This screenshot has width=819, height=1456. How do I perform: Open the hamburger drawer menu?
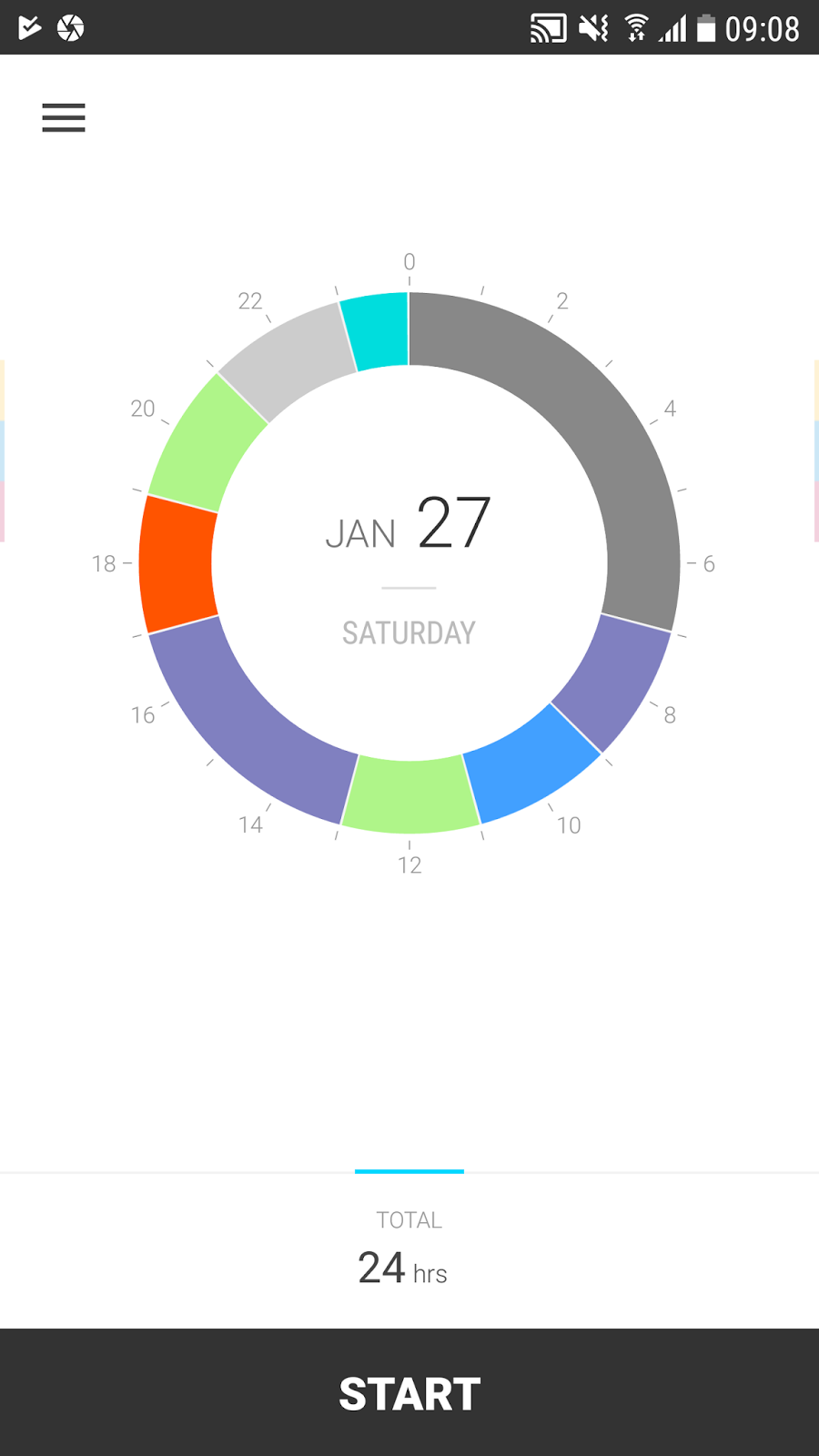(x=64, y=117)
